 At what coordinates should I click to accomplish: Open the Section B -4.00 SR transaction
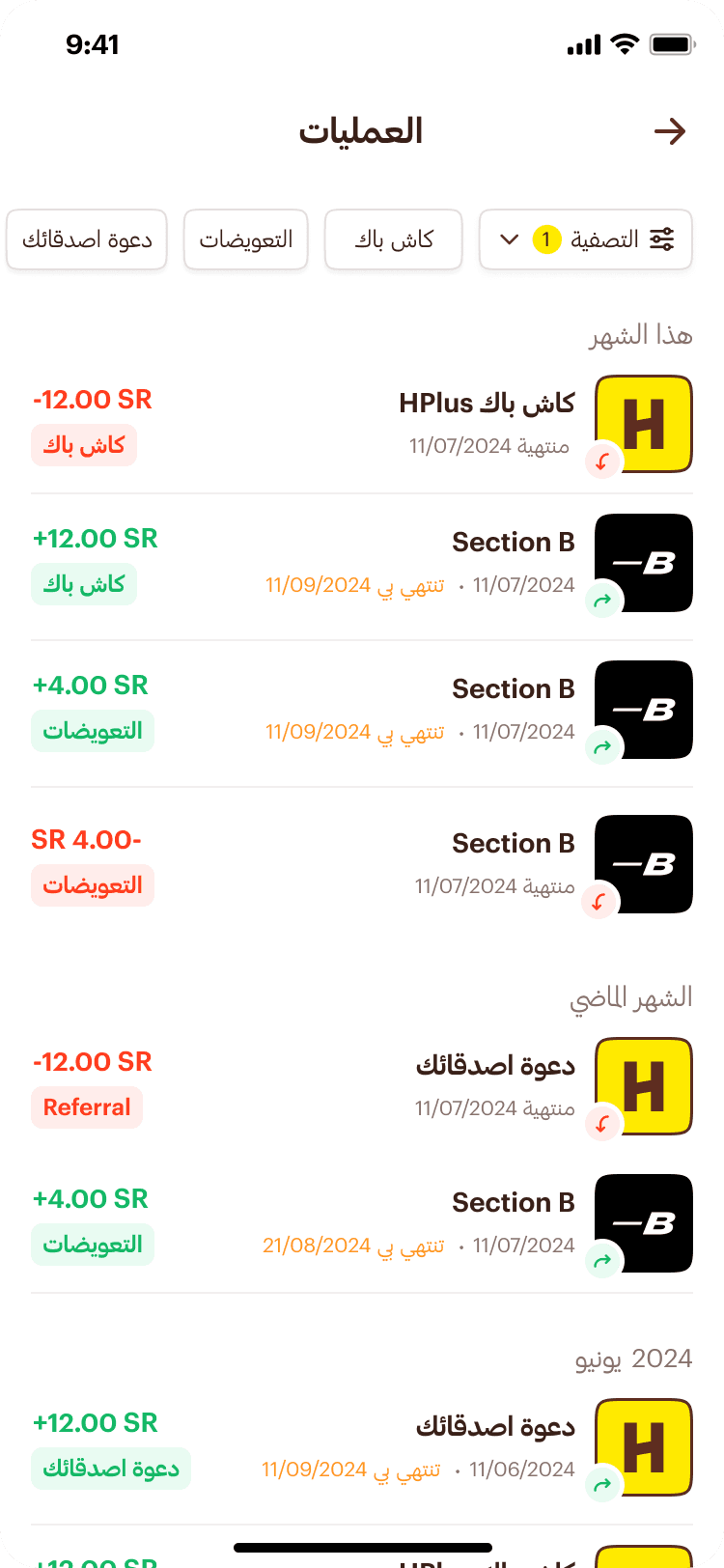click(362, 864)
